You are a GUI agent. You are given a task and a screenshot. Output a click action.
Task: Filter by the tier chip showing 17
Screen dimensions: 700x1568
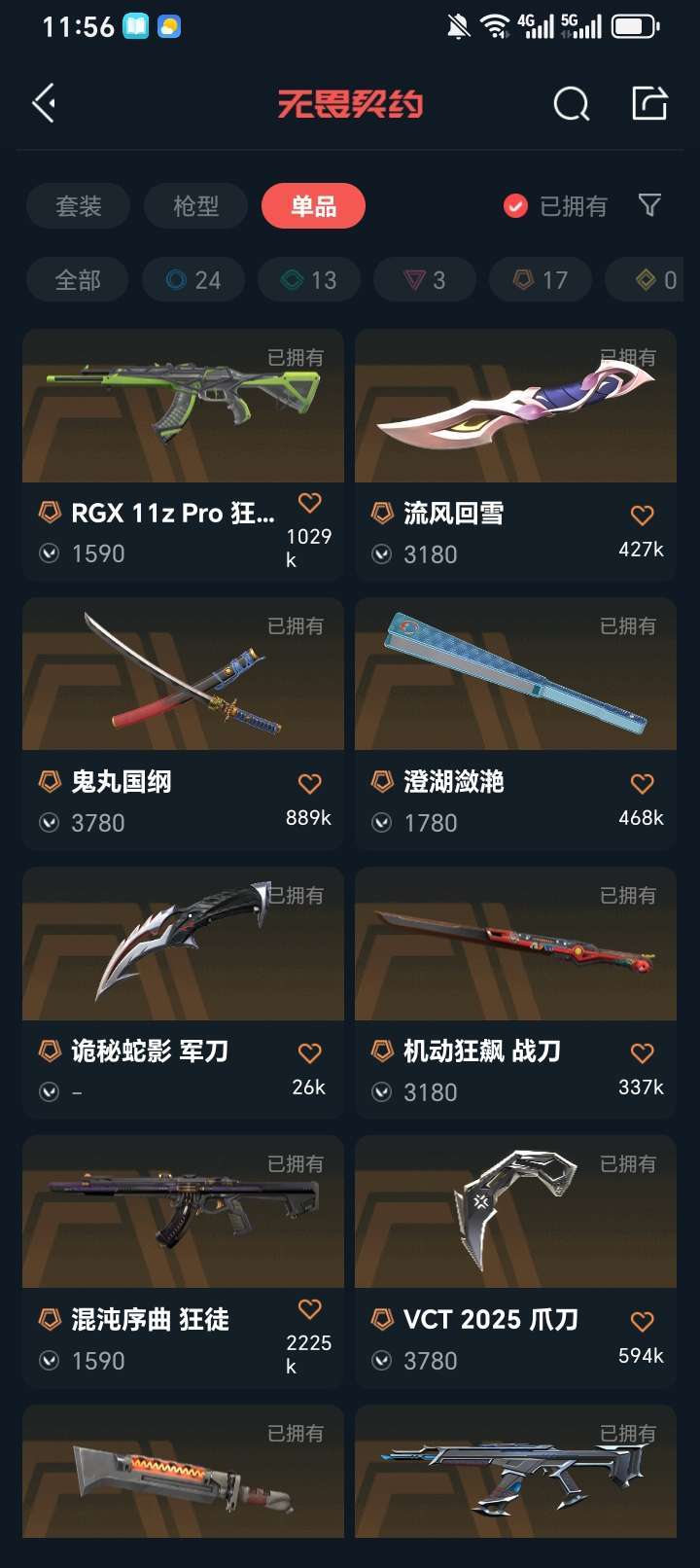coord(541,280)
